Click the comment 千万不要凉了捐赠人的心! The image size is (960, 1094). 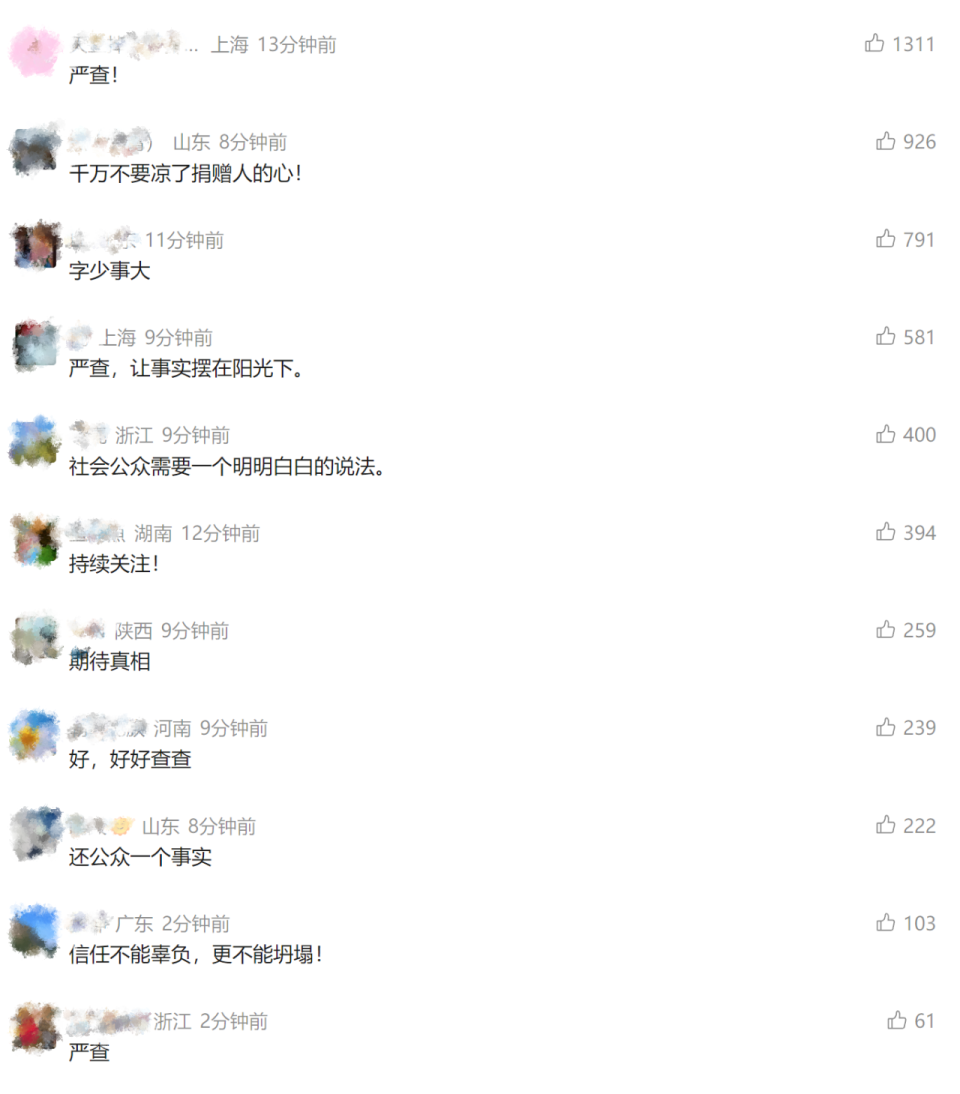(179, 173)
